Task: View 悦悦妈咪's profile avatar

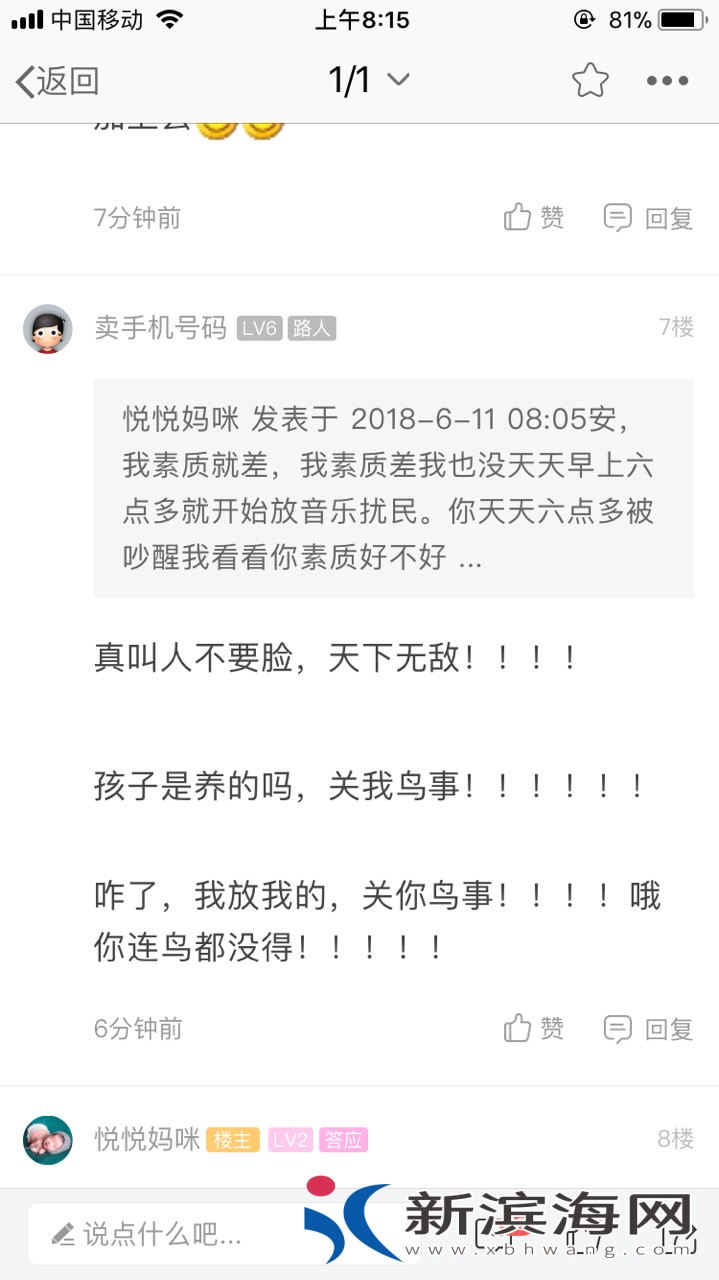Action: click(48, 1140)
